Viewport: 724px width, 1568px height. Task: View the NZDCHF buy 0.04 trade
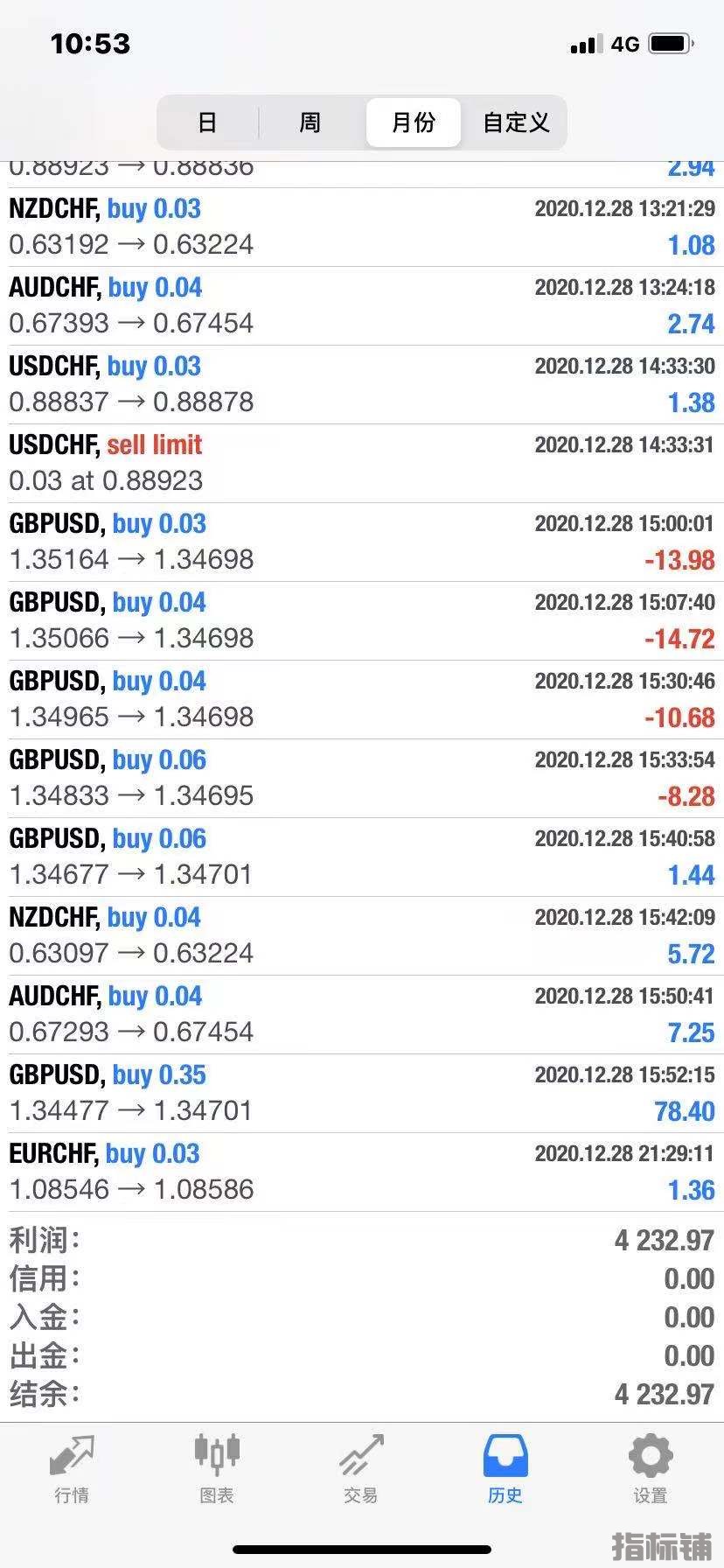[x=362, y=935]
